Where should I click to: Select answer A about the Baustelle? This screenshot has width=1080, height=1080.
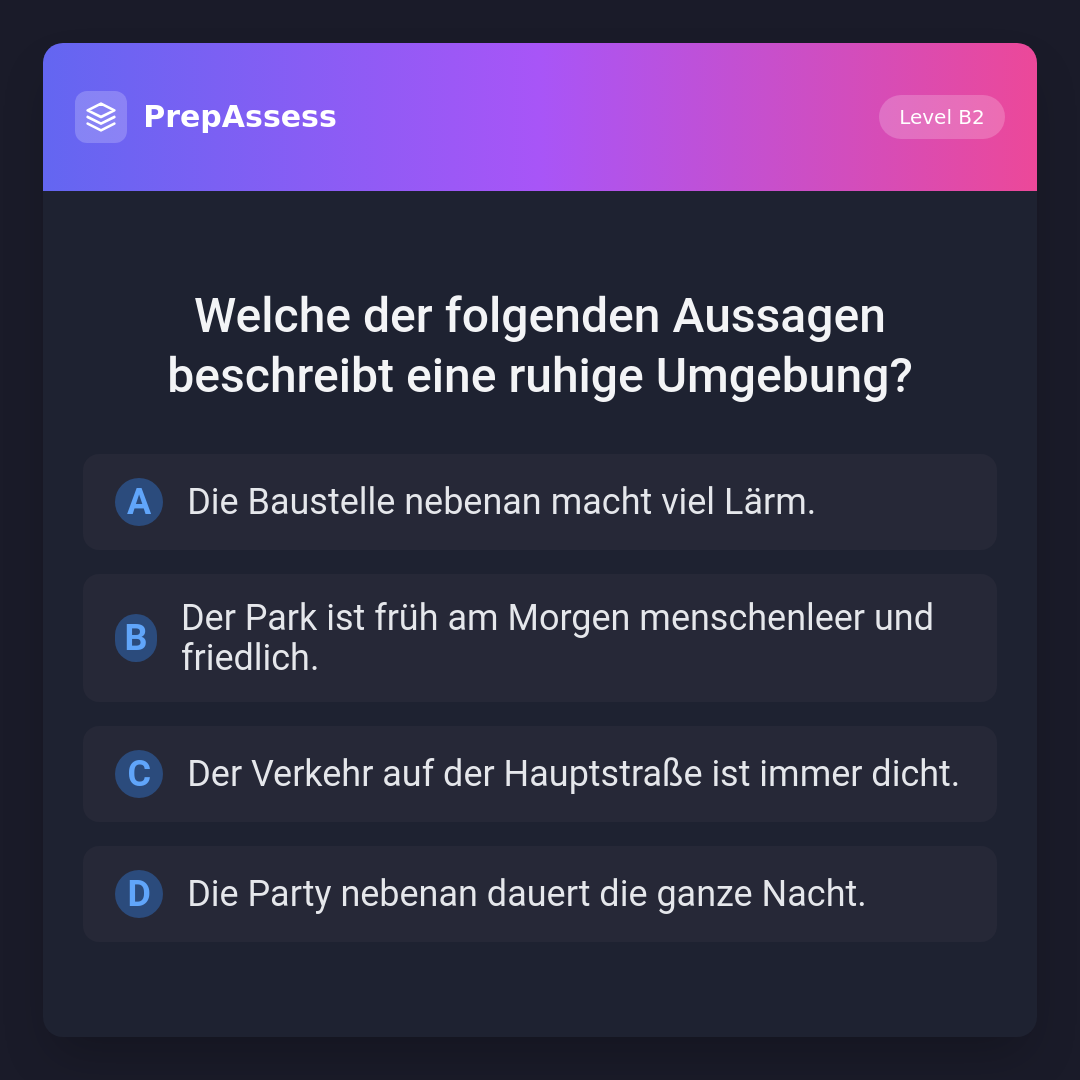point(540,502)
